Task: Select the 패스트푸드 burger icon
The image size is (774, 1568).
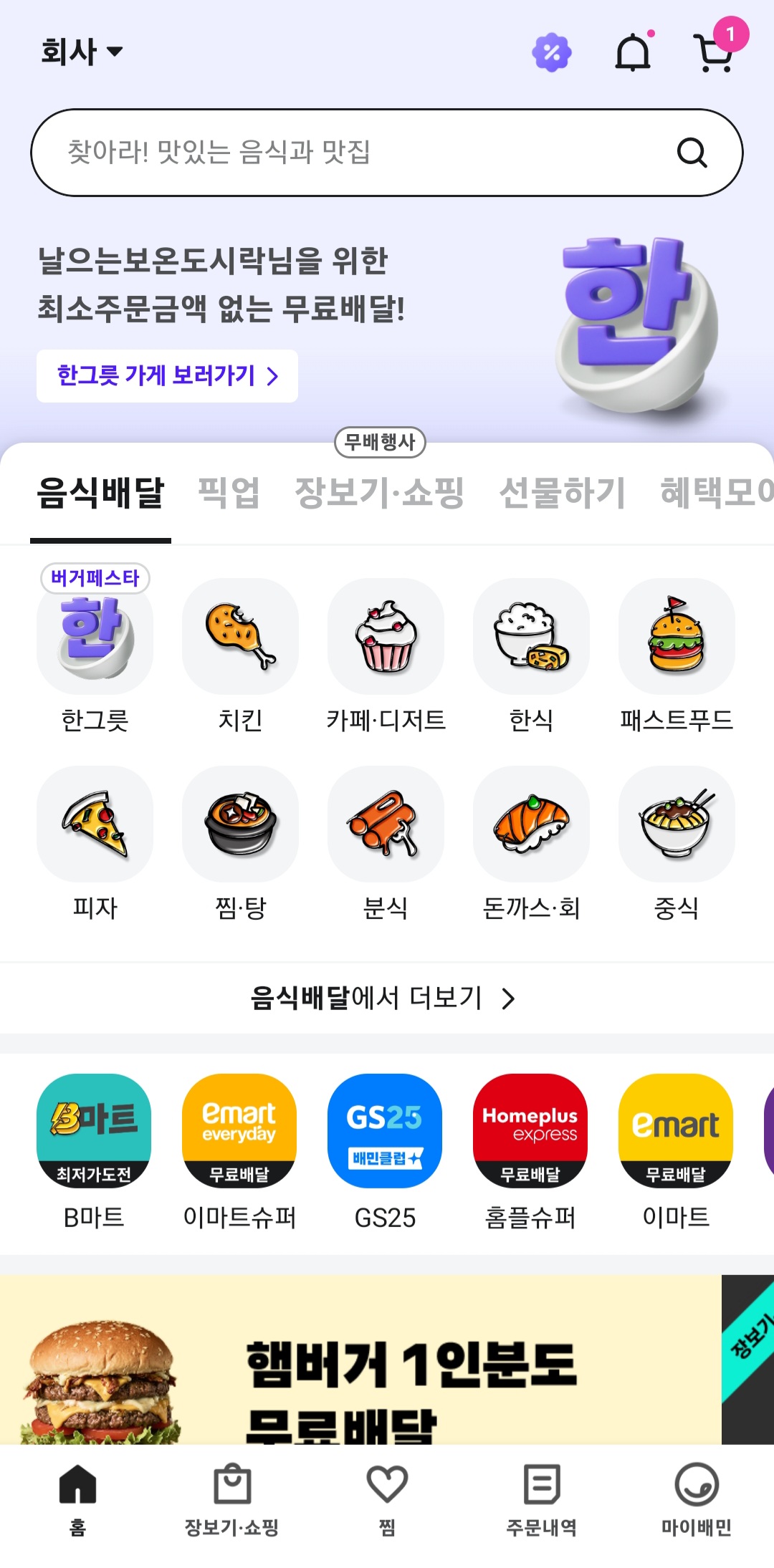Action: point(676,638)
